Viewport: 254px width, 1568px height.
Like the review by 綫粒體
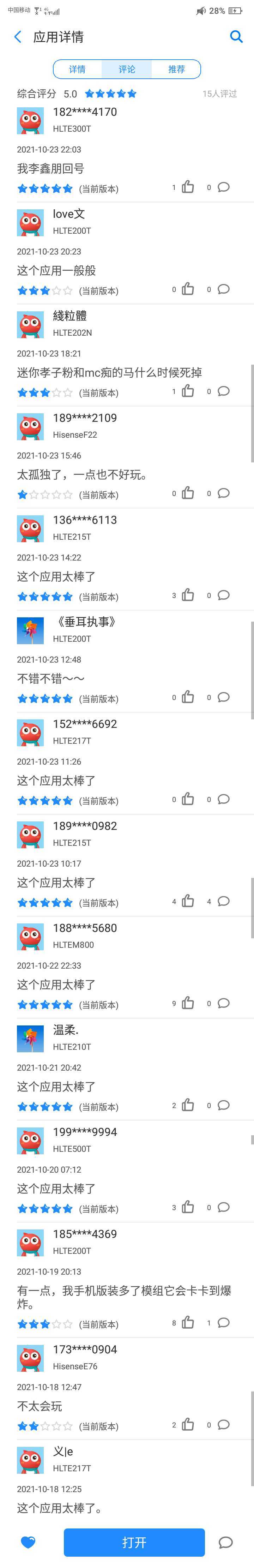188,391
